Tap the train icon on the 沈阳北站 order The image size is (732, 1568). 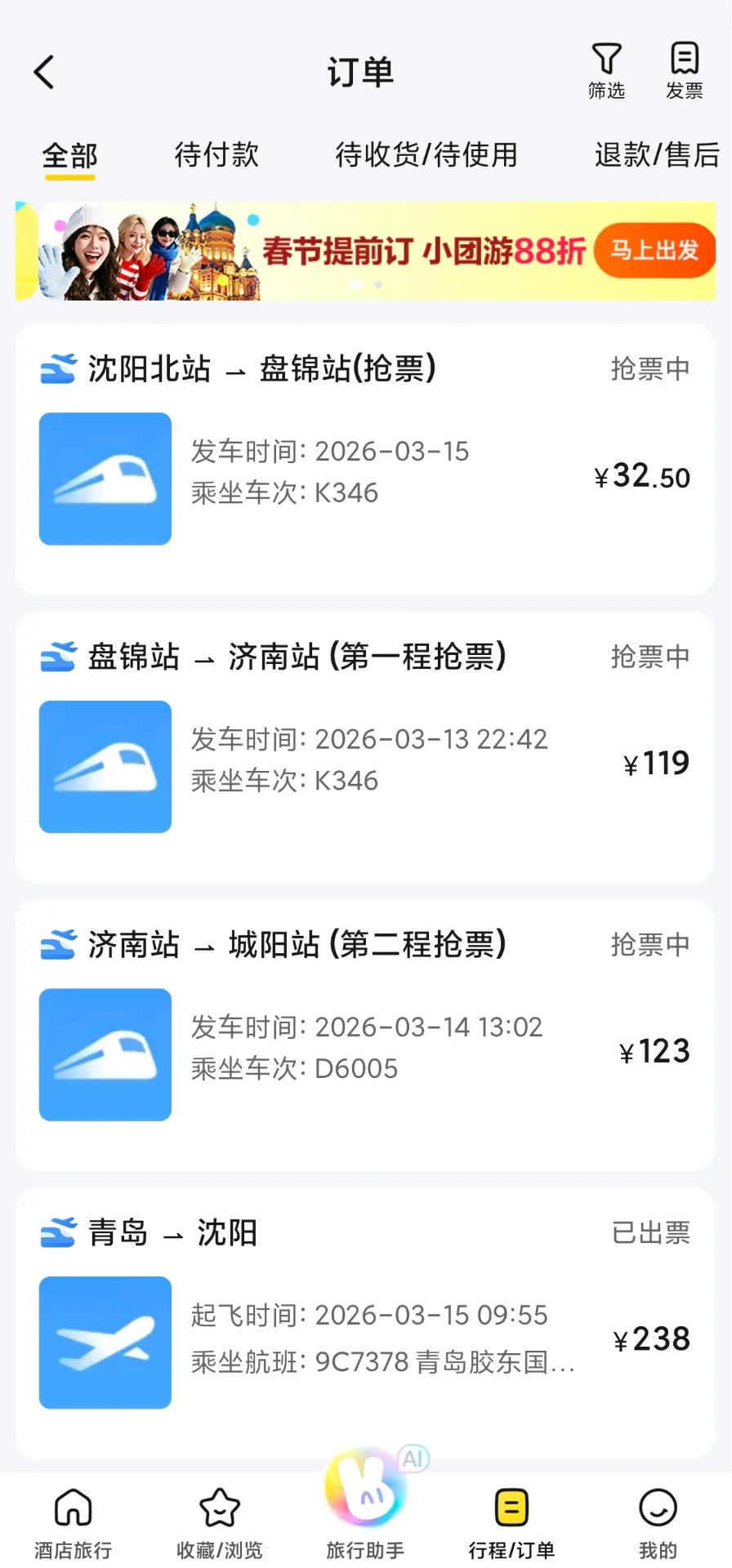tap(105, 479)
